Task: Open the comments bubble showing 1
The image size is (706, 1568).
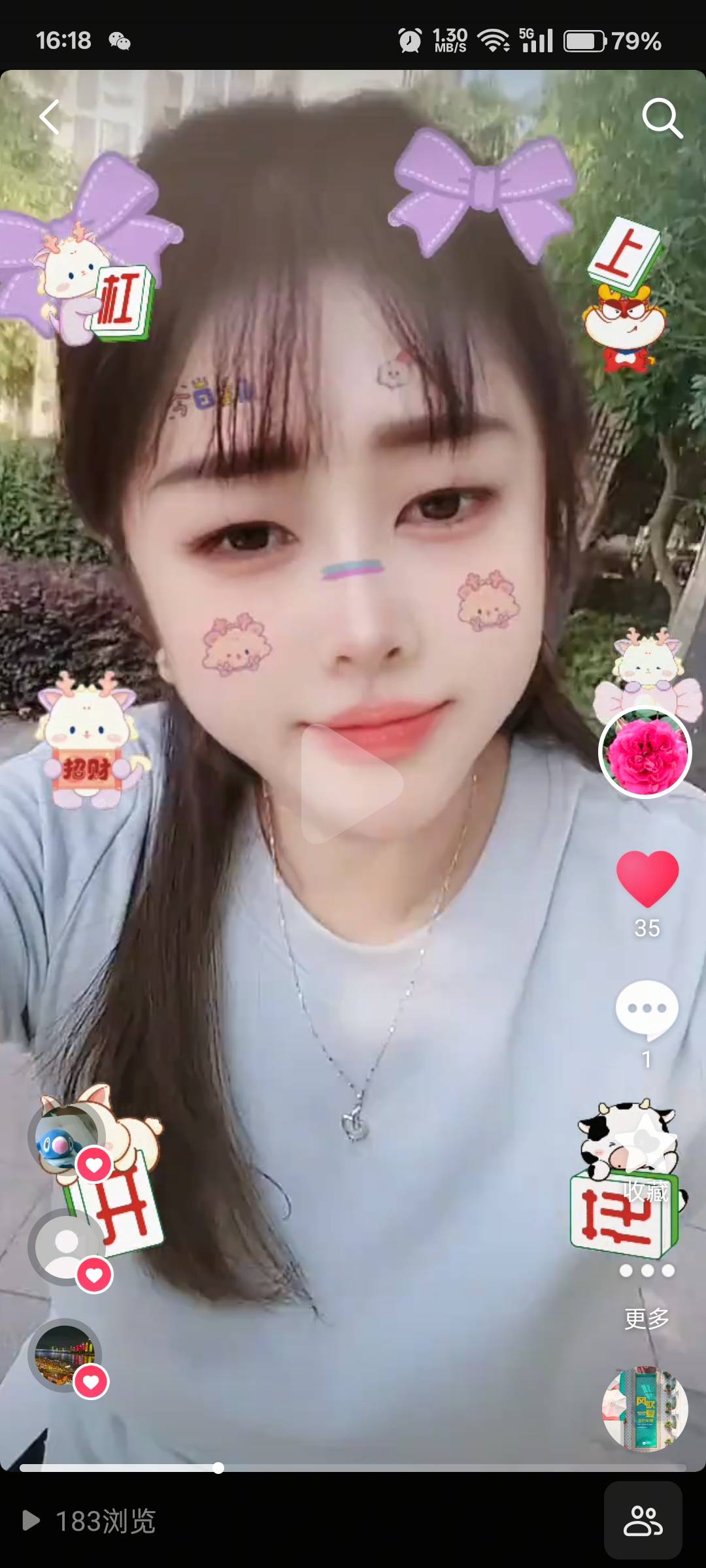Action: [x=647, y=1009]
